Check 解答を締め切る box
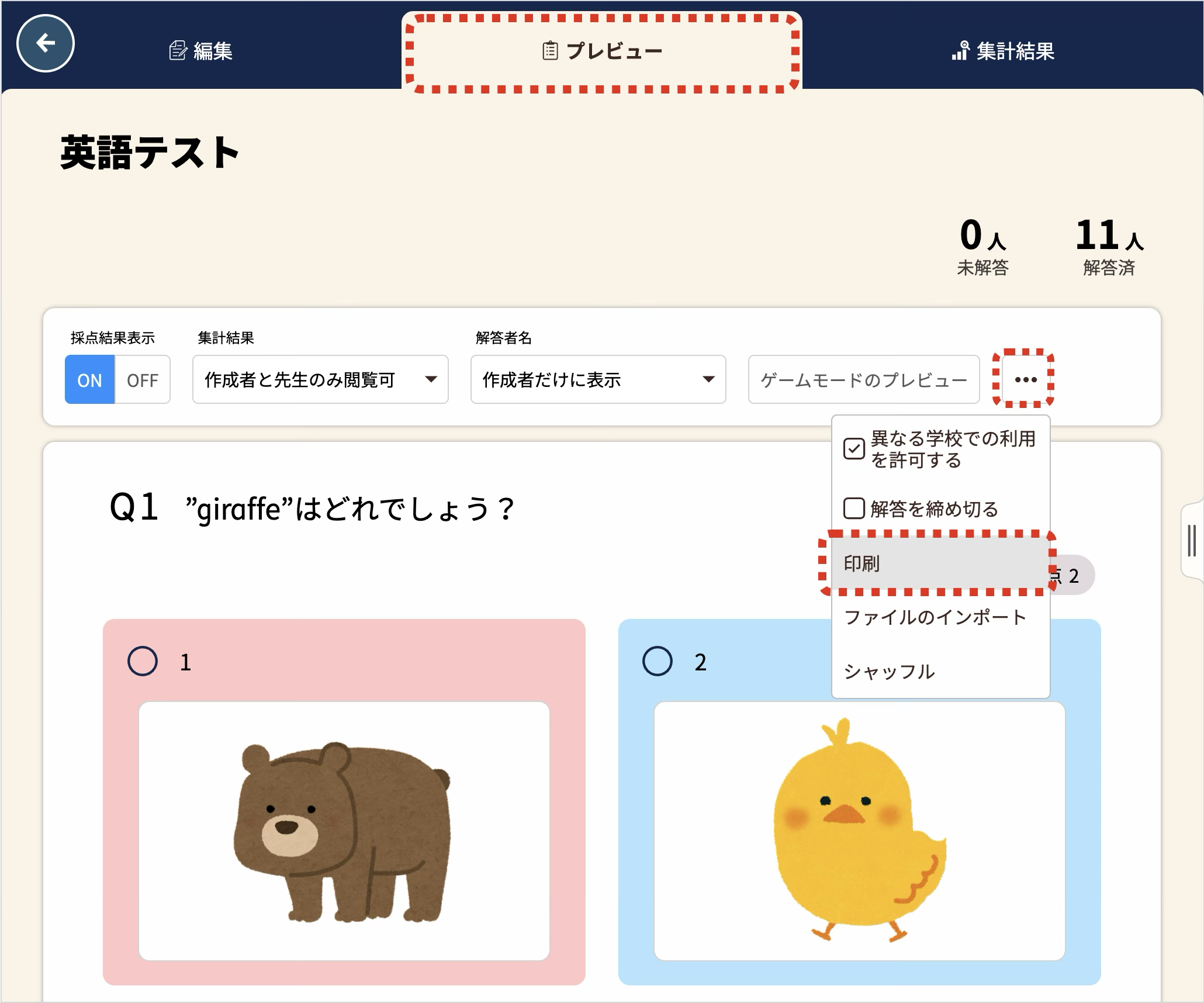This screenshot has height=1003, width=1204. [x=854, y=509]
